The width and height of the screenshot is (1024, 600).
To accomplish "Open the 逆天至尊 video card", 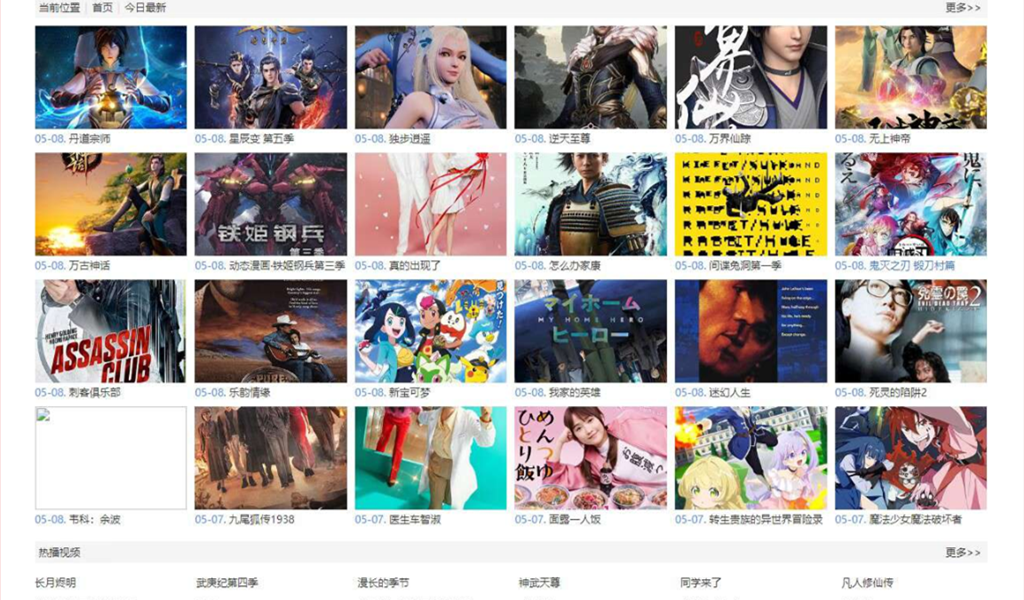I will pos(590,77).
